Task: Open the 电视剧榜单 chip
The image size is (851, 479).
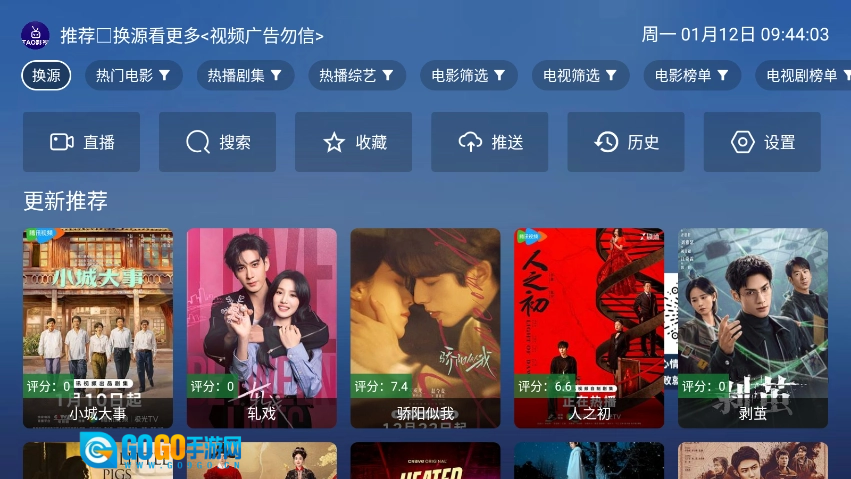Action: tap(805, 75)
